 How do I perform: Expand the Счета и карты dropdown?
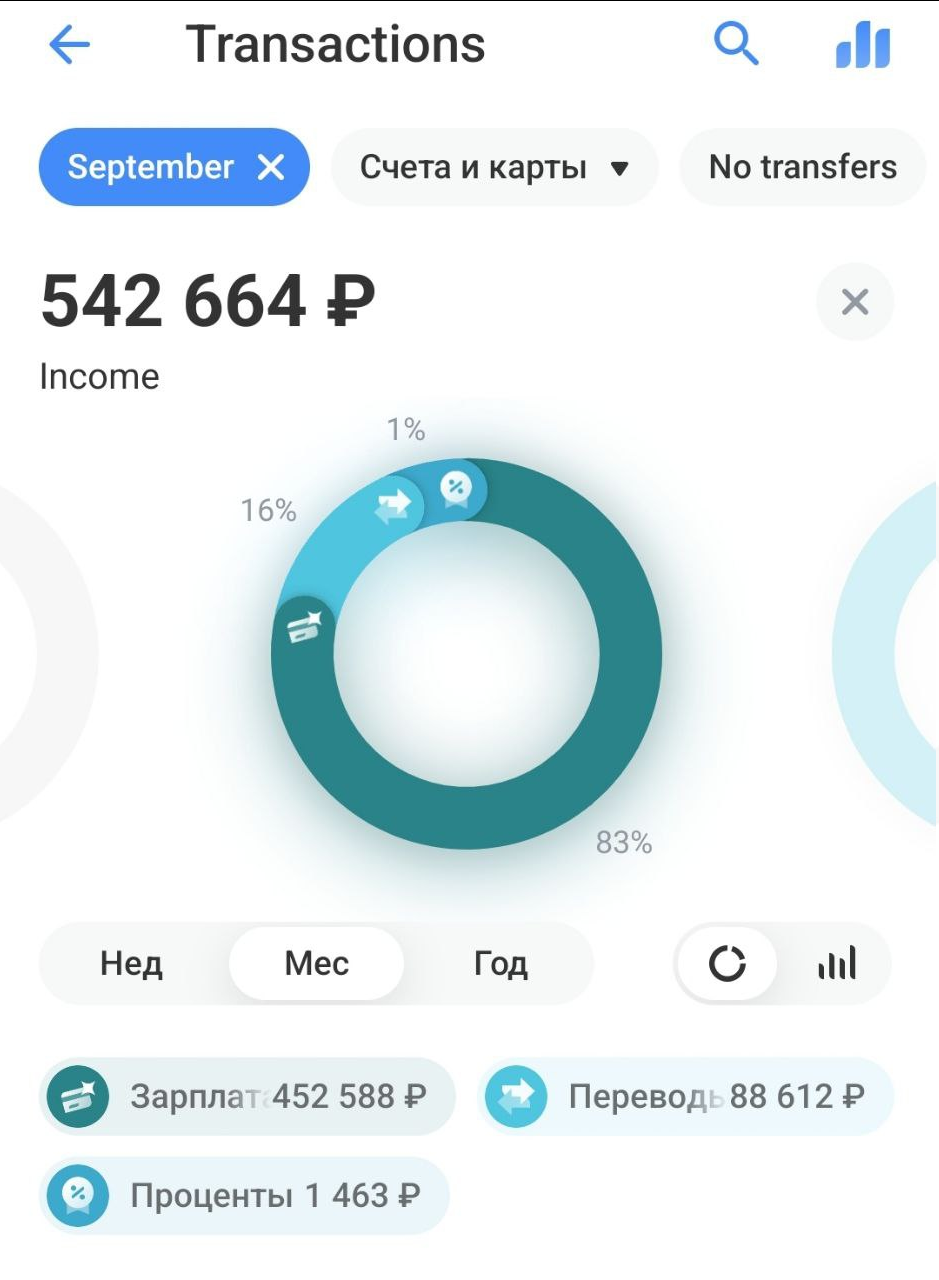494,167
